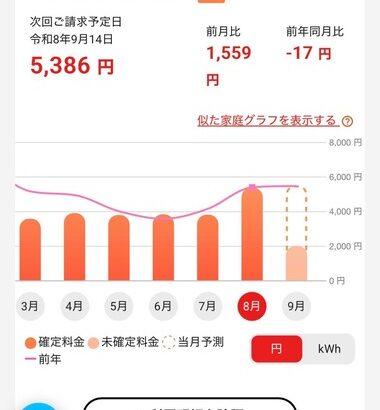Open the 似た家庭グラフを表示する link

tap(268, 120)
